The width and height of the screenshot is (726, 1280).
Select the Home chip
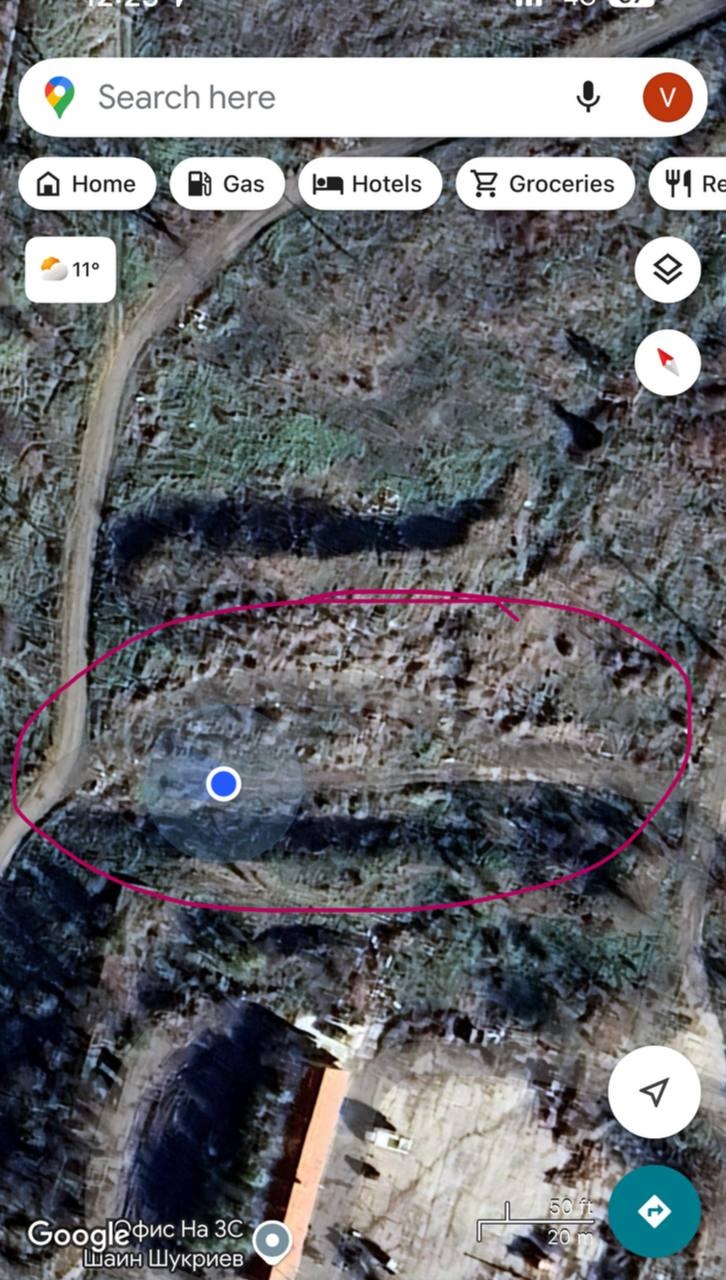click(x=87, y=184)
